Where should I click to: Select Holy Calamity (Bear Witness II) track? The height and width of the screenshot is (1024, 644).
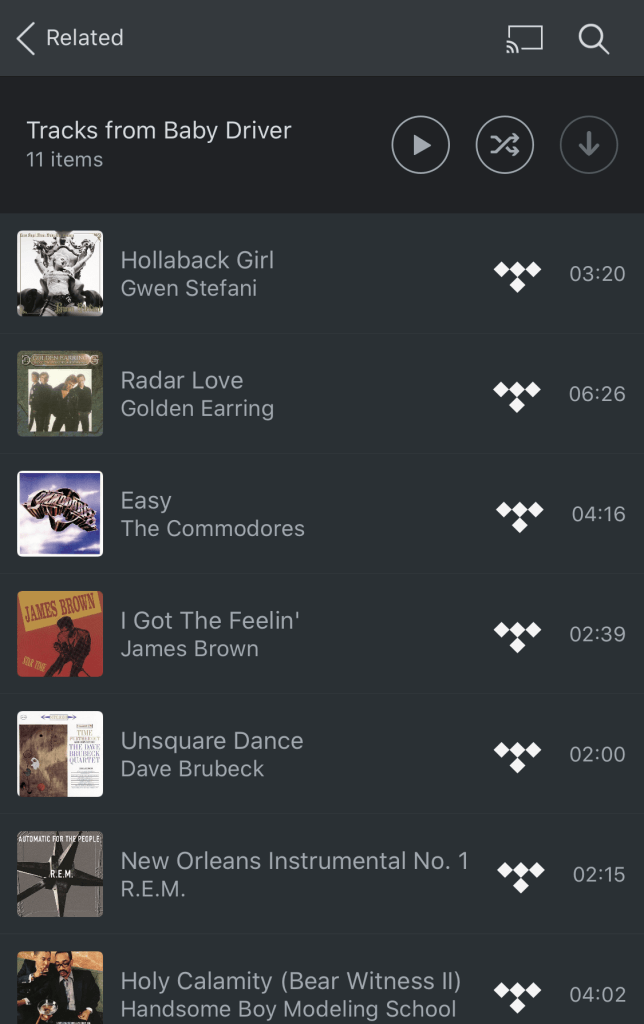(290, 992)
